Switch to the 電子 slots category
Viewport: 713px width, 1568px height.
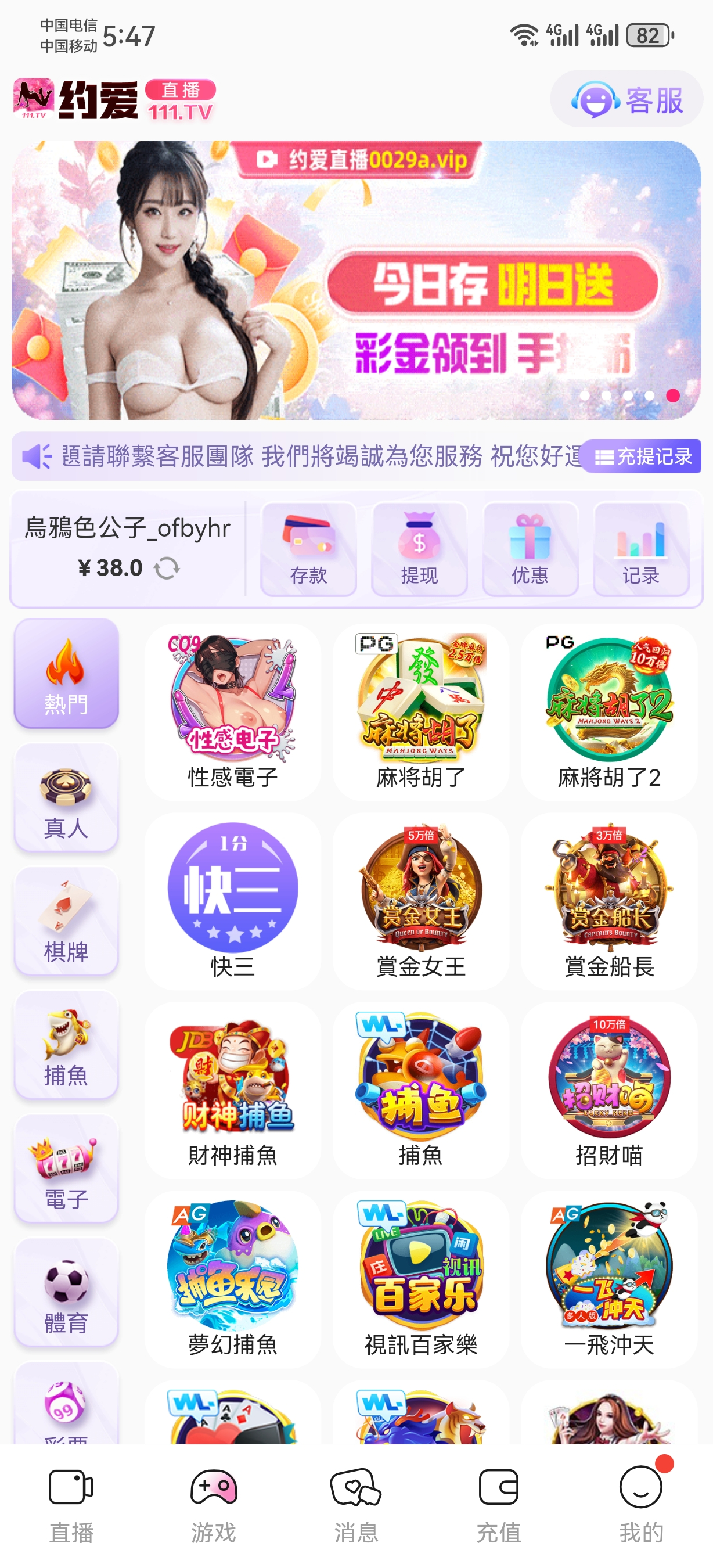[x=66, y=1168]
